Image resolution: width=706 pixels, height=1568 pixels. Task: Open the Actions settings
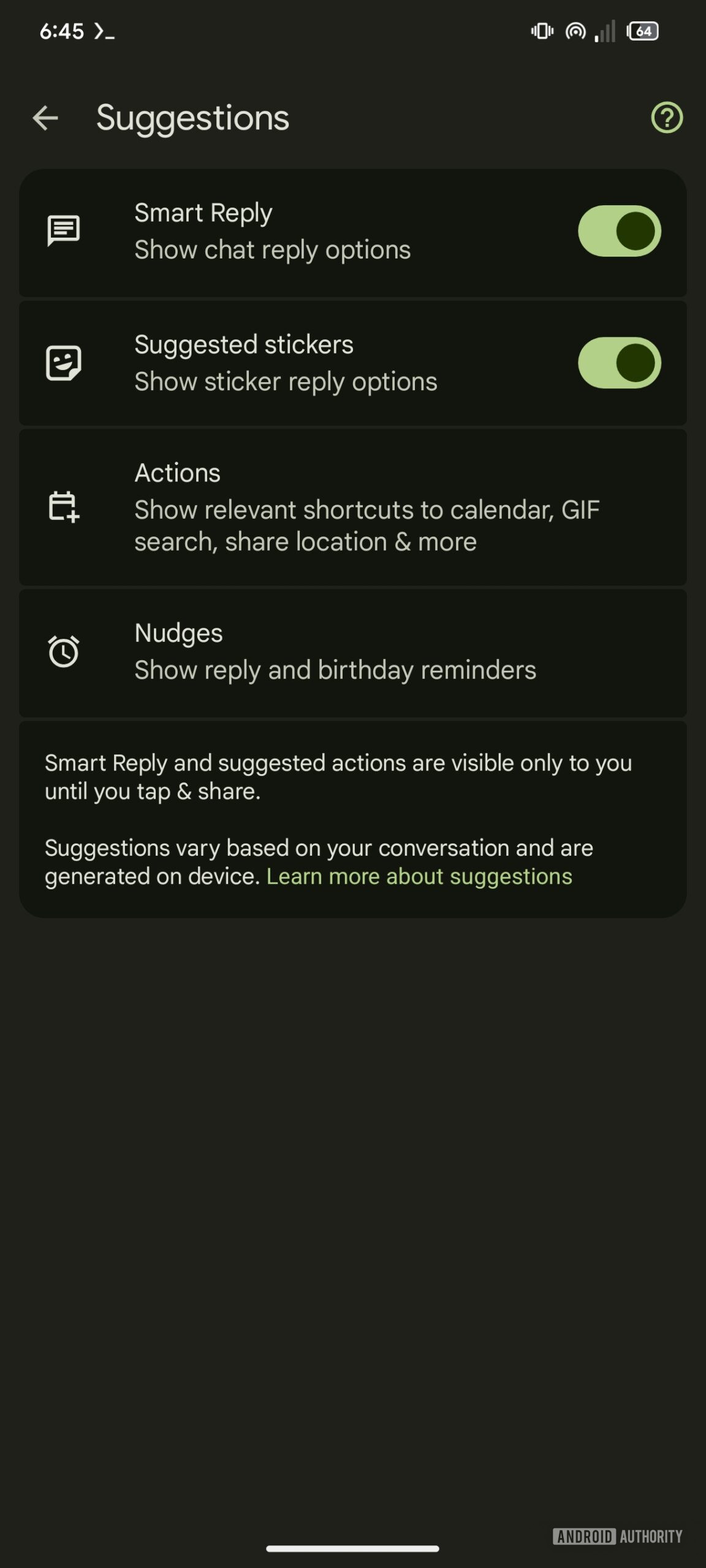(353, 507)
